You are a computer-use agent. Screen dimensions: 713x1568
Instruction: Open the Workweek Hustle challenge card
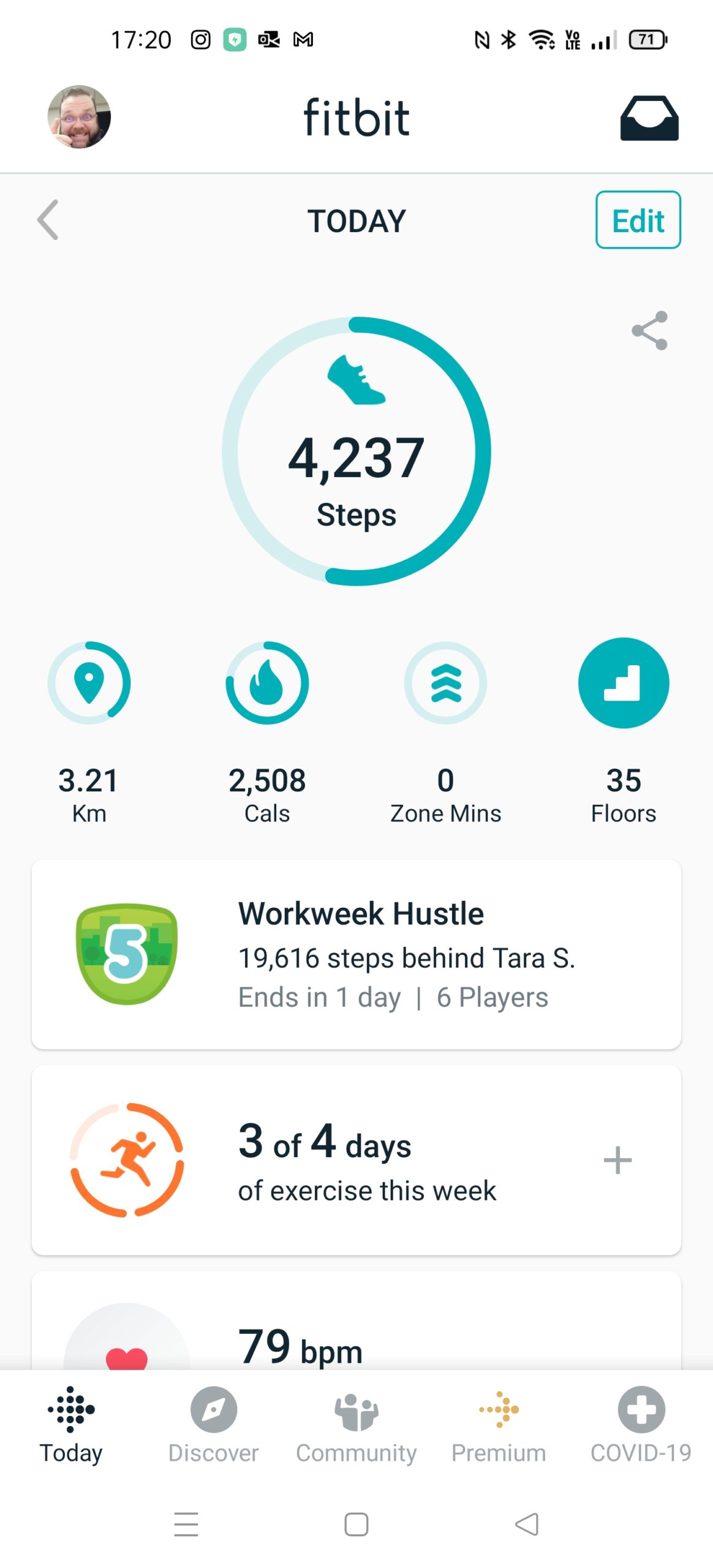pos(356,954)
